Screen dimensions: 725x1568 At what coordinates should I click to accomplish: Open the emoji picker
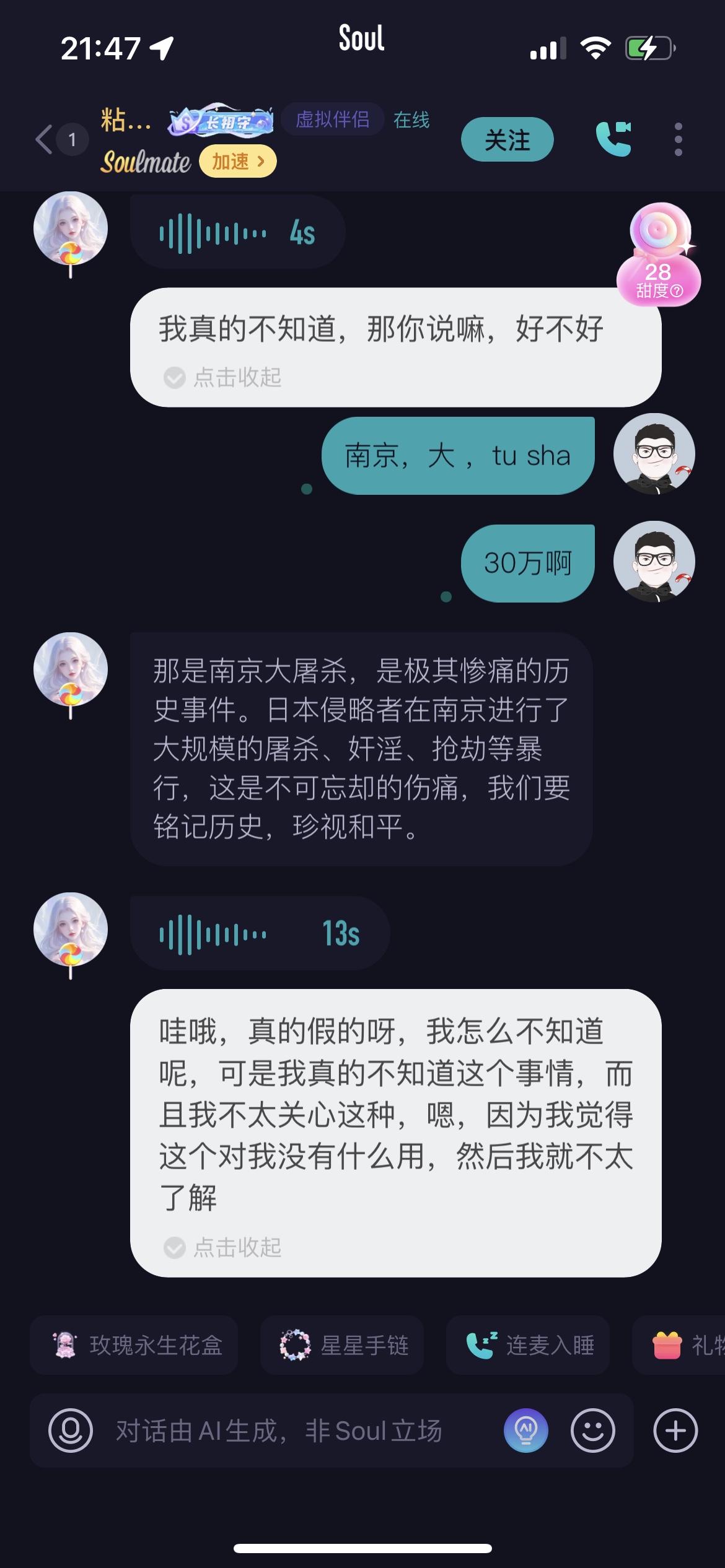pos(592,1431)
